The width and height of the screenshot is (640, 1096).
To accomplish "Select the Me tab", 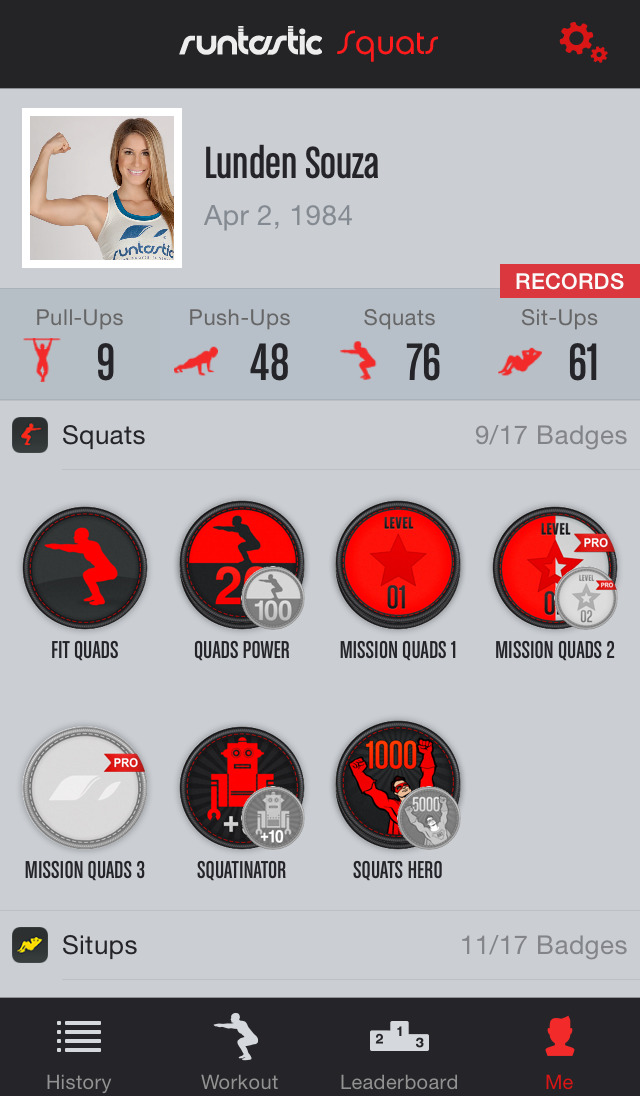I will pyautogui.click(x=559, y=1050).
